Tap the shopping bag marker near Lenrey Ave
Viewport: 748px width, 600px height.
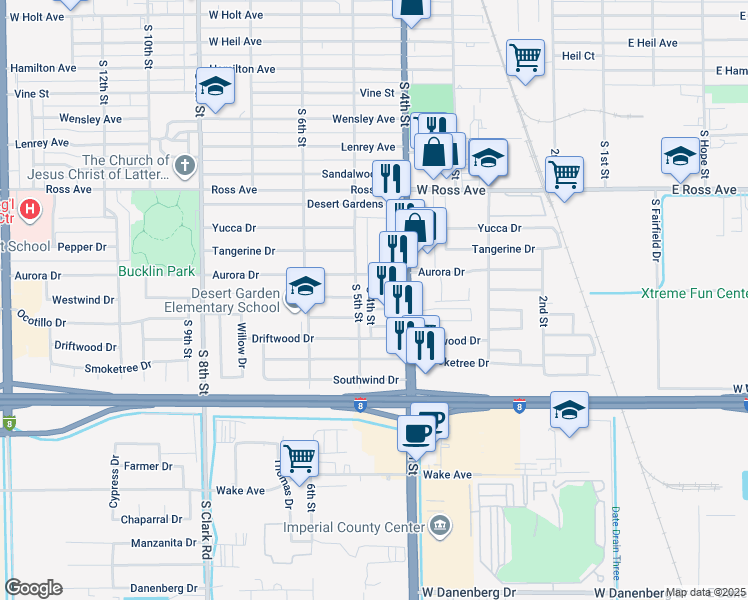click(433, 152)
